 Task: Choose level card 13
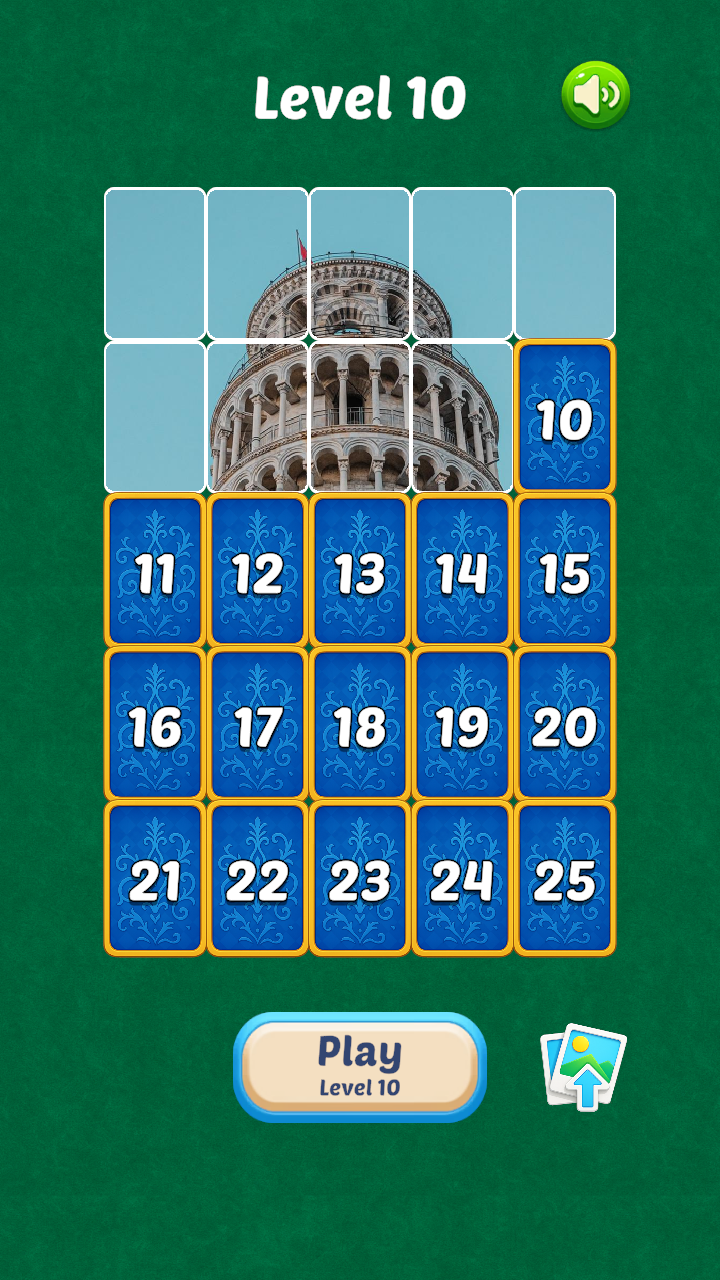360,571
